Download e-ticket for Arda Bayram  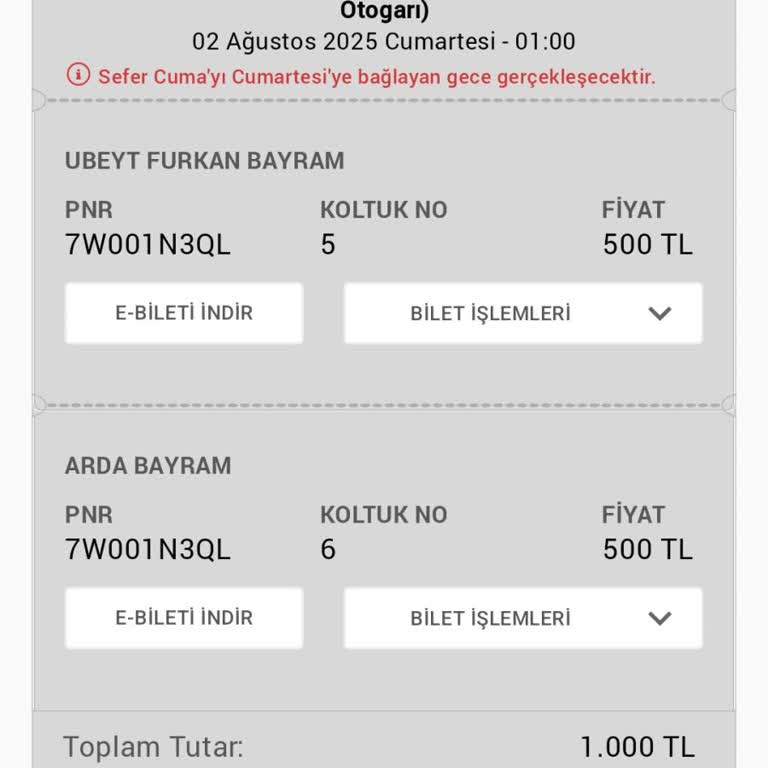click(x=184, y=618)
